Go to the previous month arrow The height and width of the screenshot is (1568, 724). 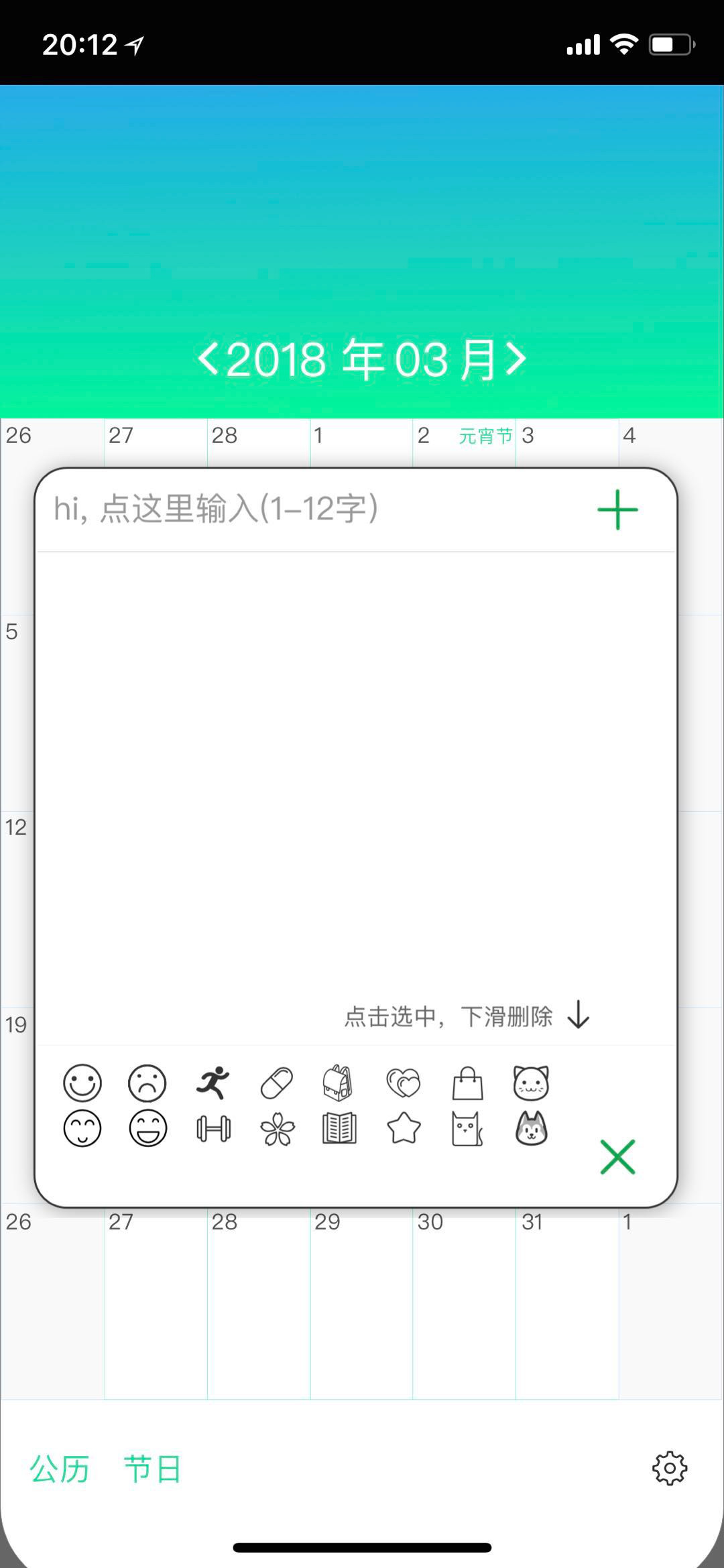(208, 359)
